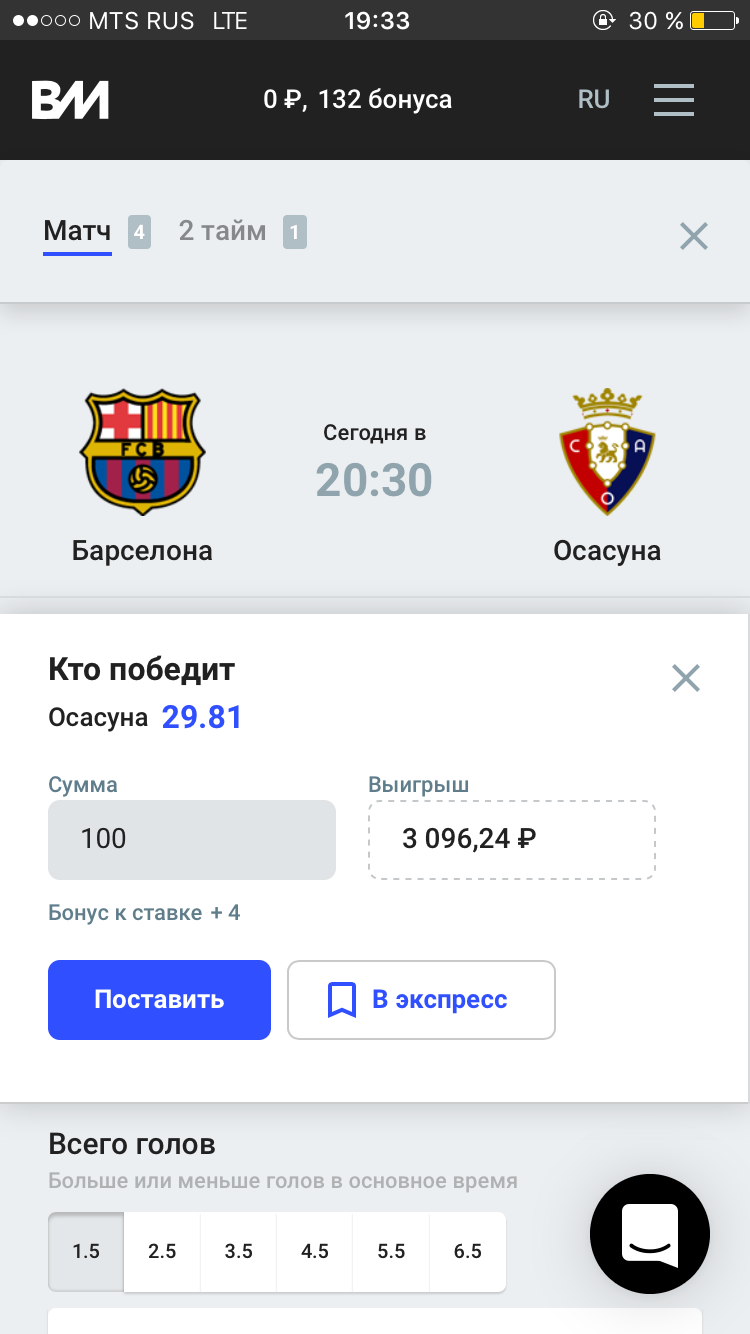Select the 1.5 total goals option
This screenshot has height=1334, width=750.
[86, 1252]
